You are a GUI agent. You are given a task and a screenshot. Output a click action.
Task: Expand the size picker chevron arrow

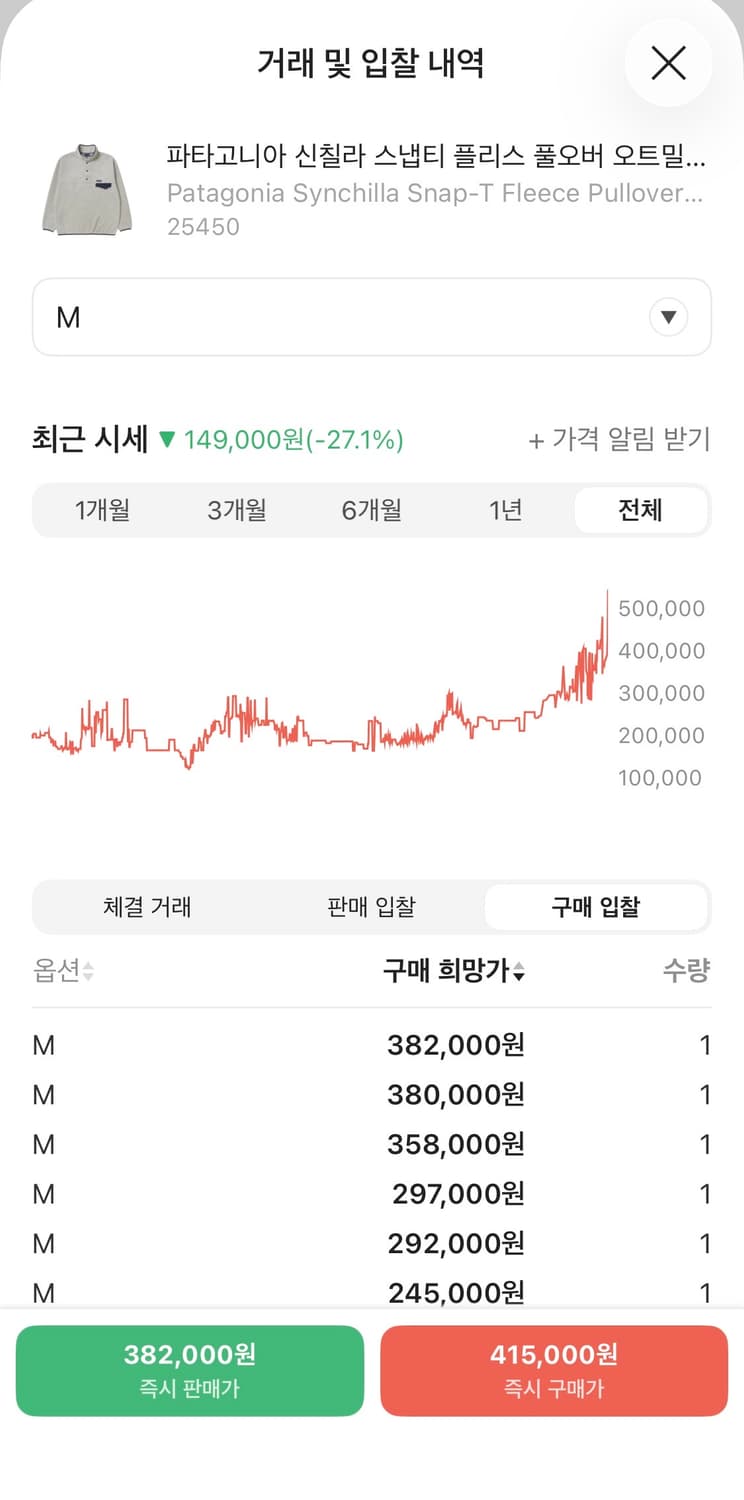pyautogui.click(x=667, y=317)
